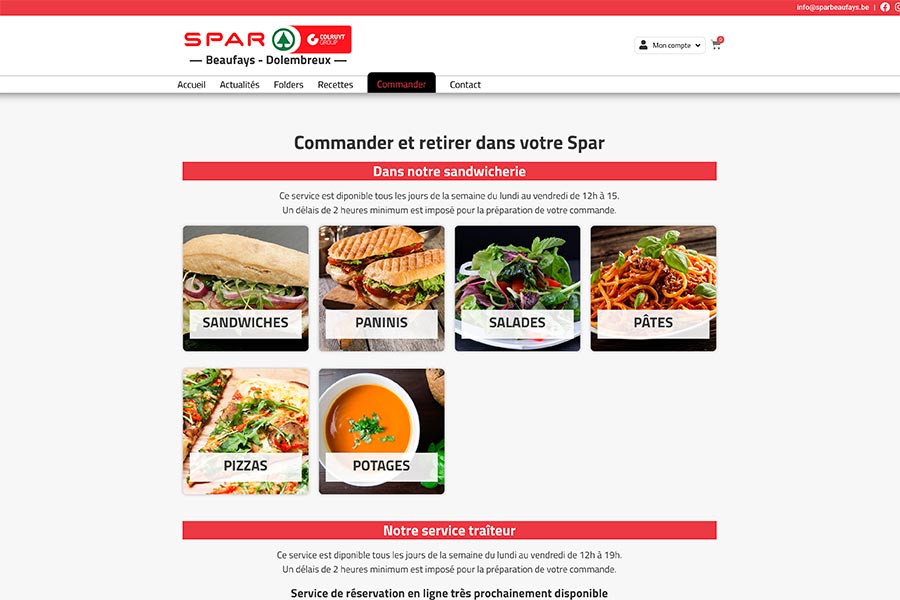Expand the Mon compte dropdown
This screenshot has width=900, height=600.
click(670, 45)
